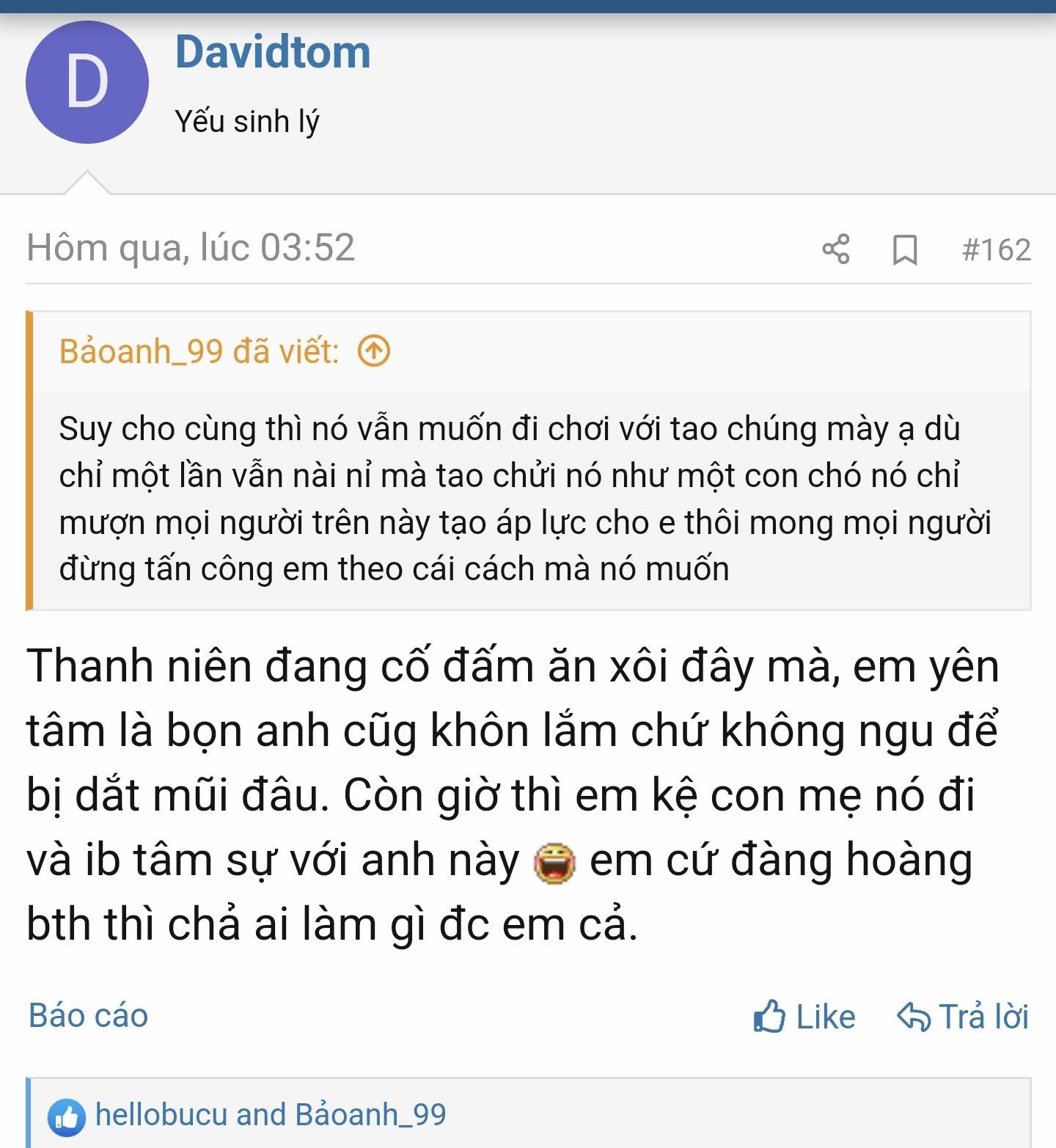Image resolution: width=1056 pixels, height=1148 pixels.
Task: Reply using Trả lời
Action: point(962,1017)
